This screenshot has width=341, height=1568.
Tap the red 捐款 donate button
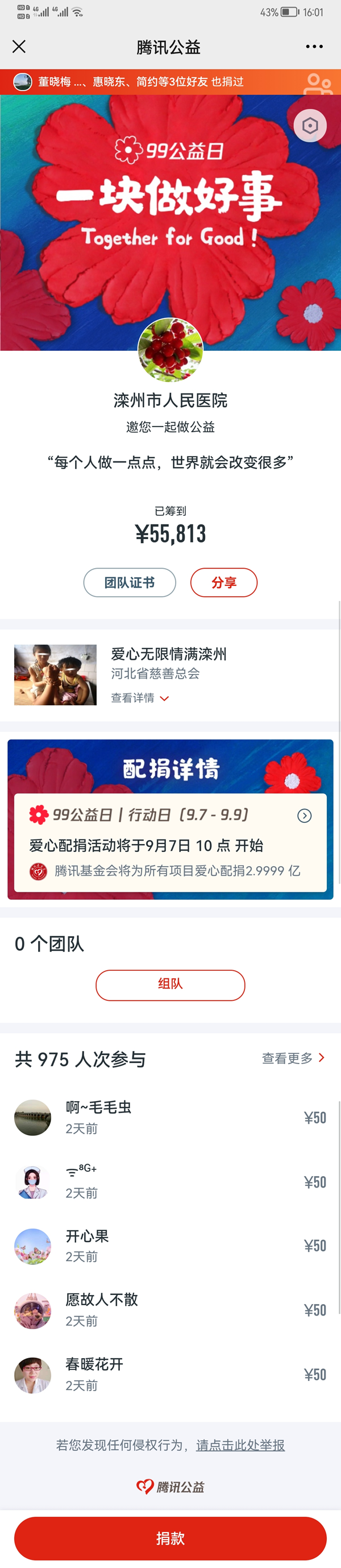170,1538
